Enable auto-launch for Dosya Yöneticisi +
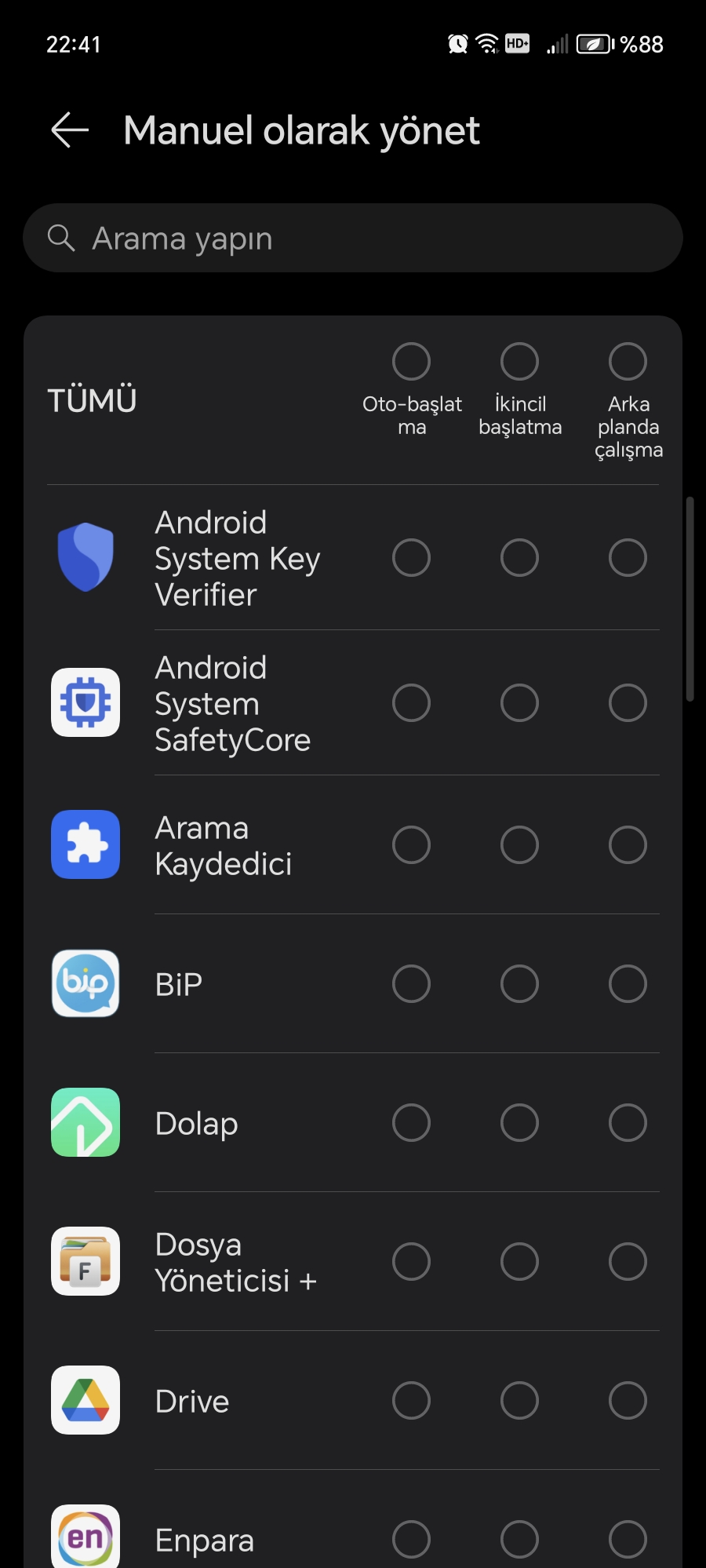Screen dimensions: 706x1568 point(411,1262)
